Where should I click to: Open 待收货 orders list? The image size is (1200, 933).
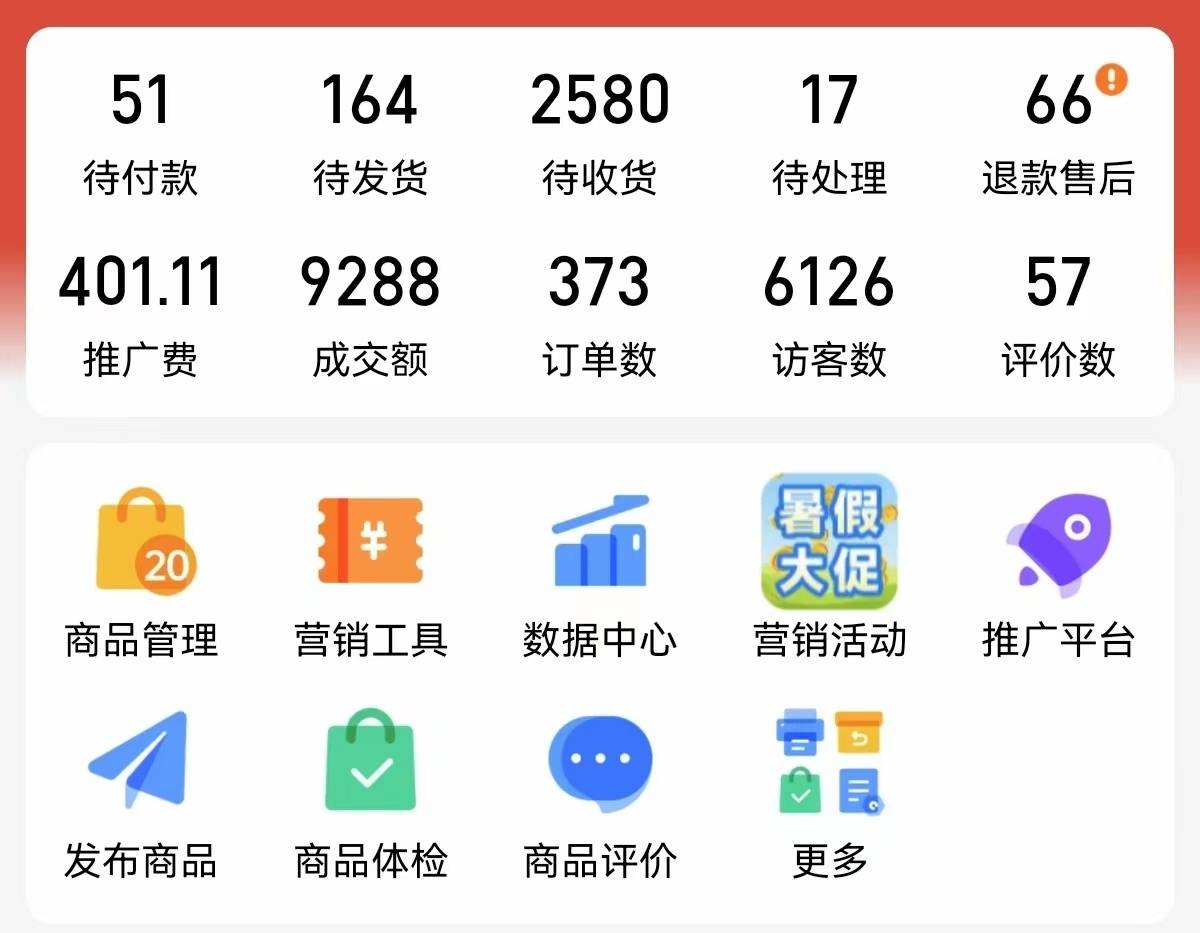pyautogui.click(x=600, y=135)
